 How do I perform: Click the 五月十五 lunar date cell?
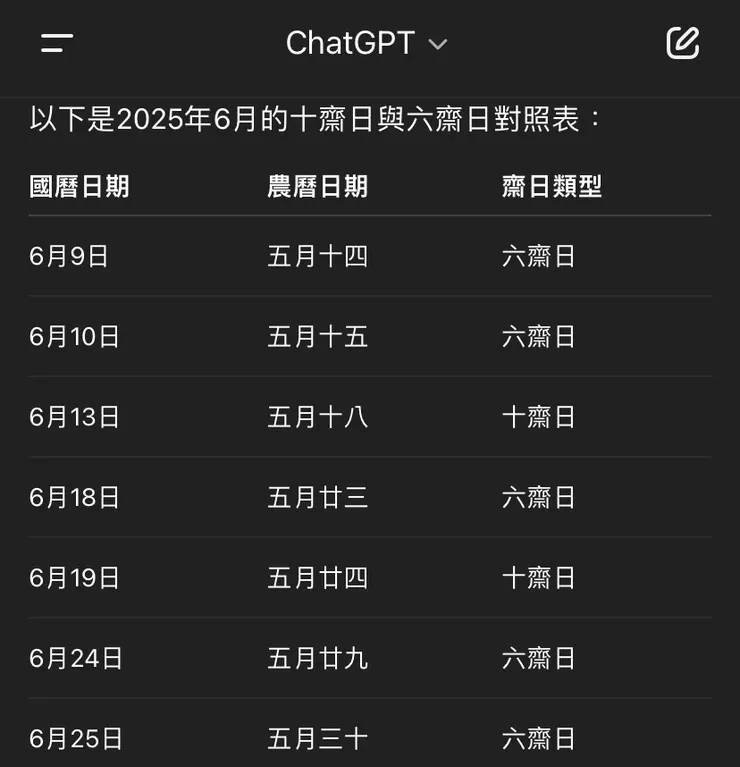[316, 337]
